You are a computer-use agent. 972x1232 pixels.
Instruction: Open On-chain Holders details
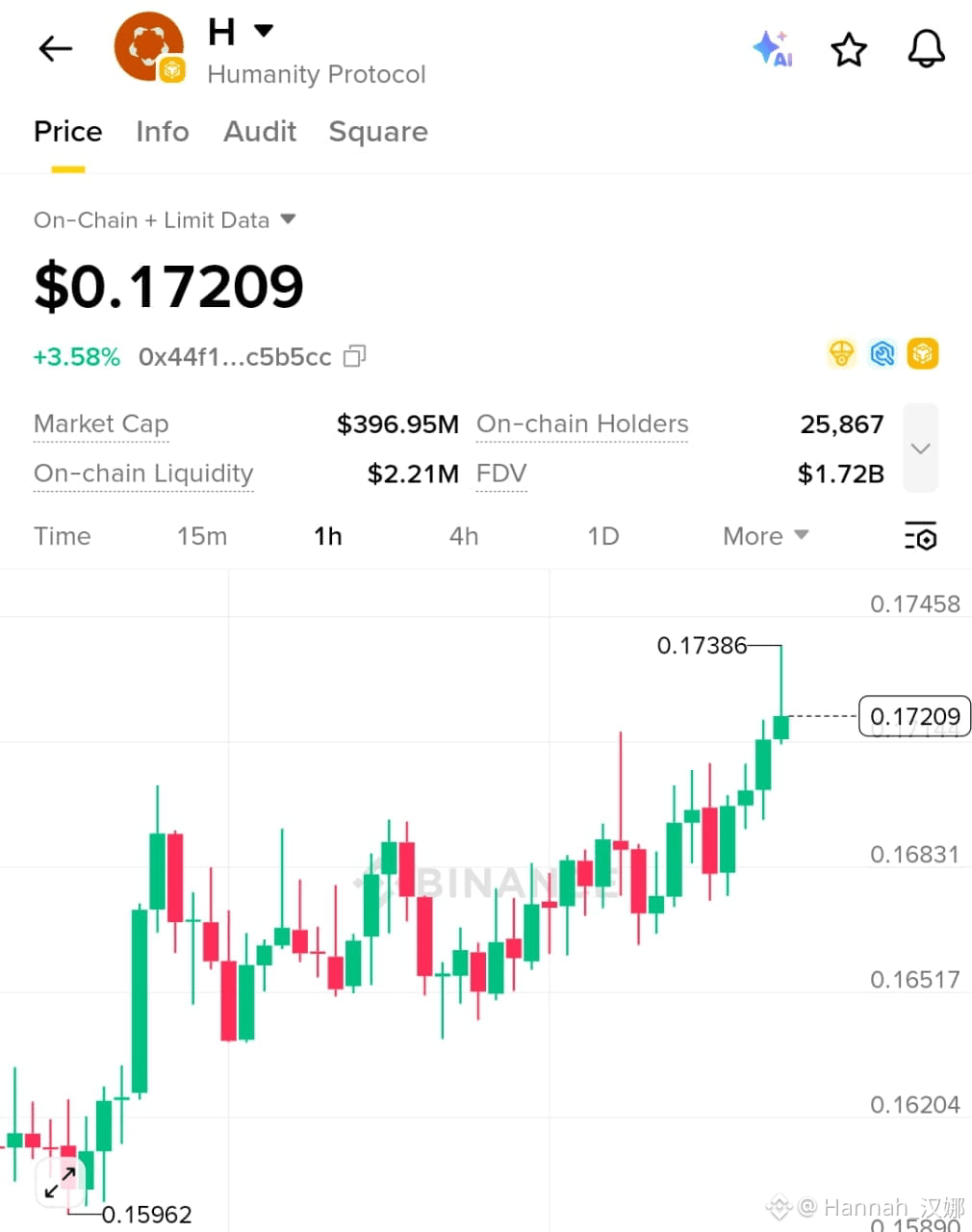click(x=581, y=423)
